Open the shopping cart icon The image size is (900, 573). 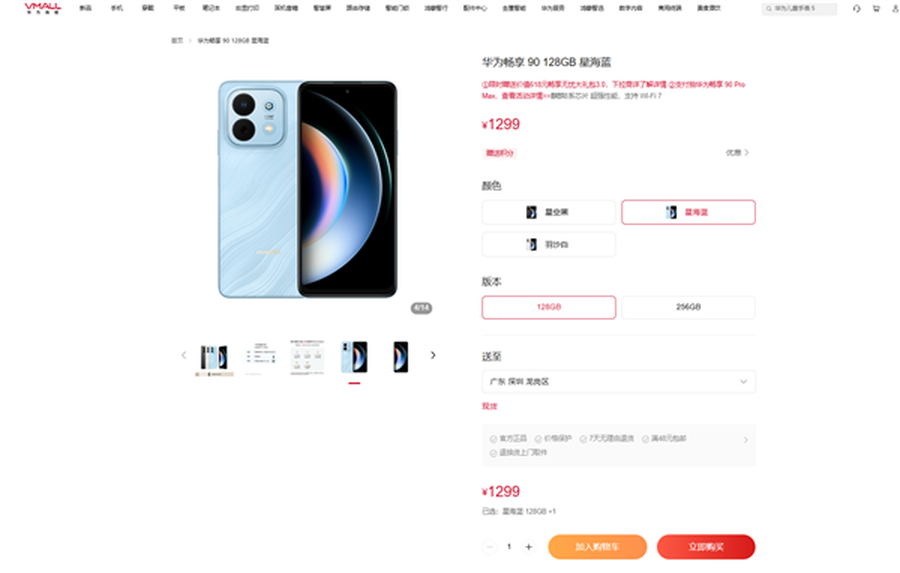click(x=876, y=8)
